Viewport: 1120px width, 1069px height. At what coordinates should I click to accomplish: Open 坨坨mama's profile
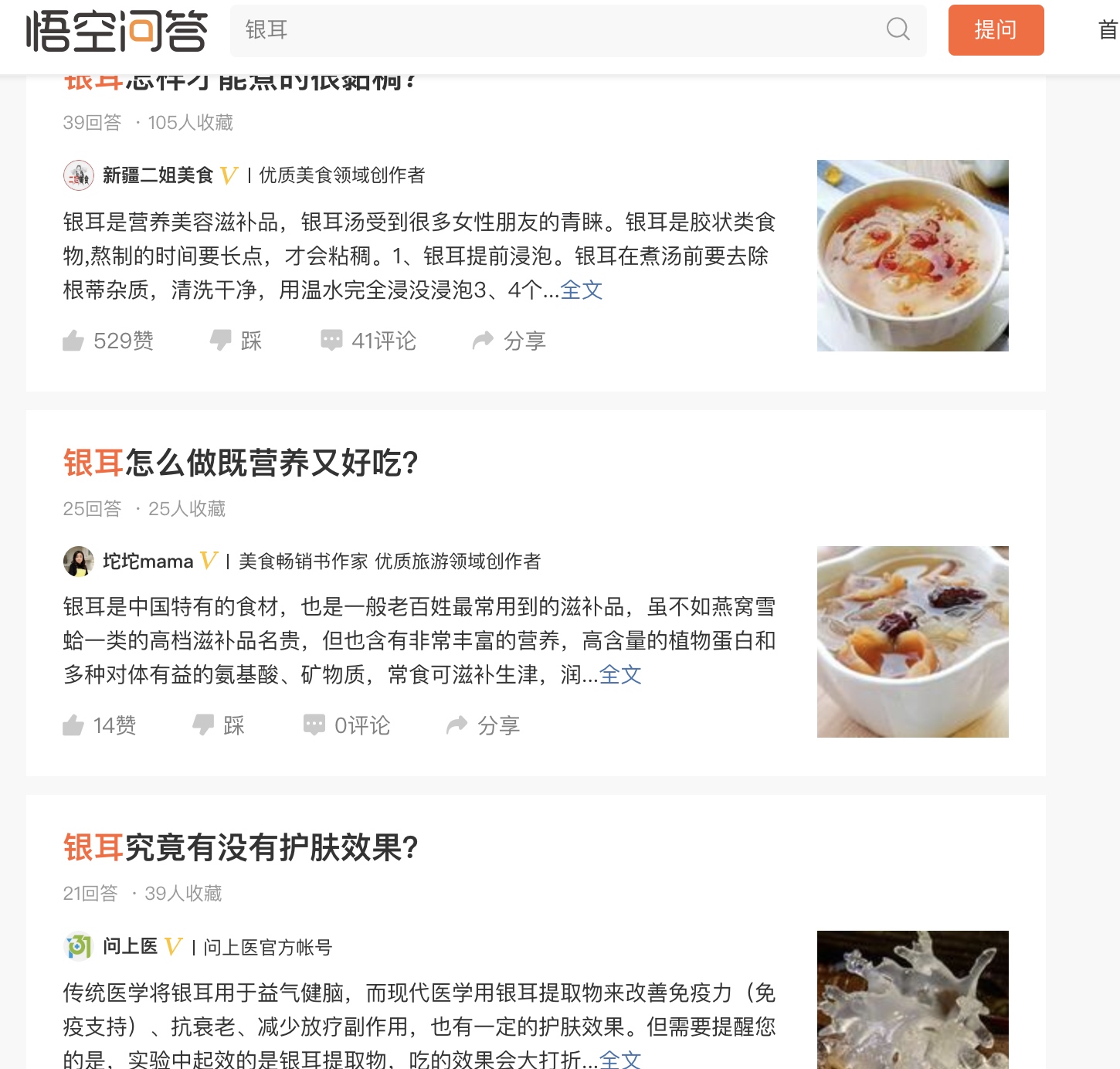(x=148, y=562)
